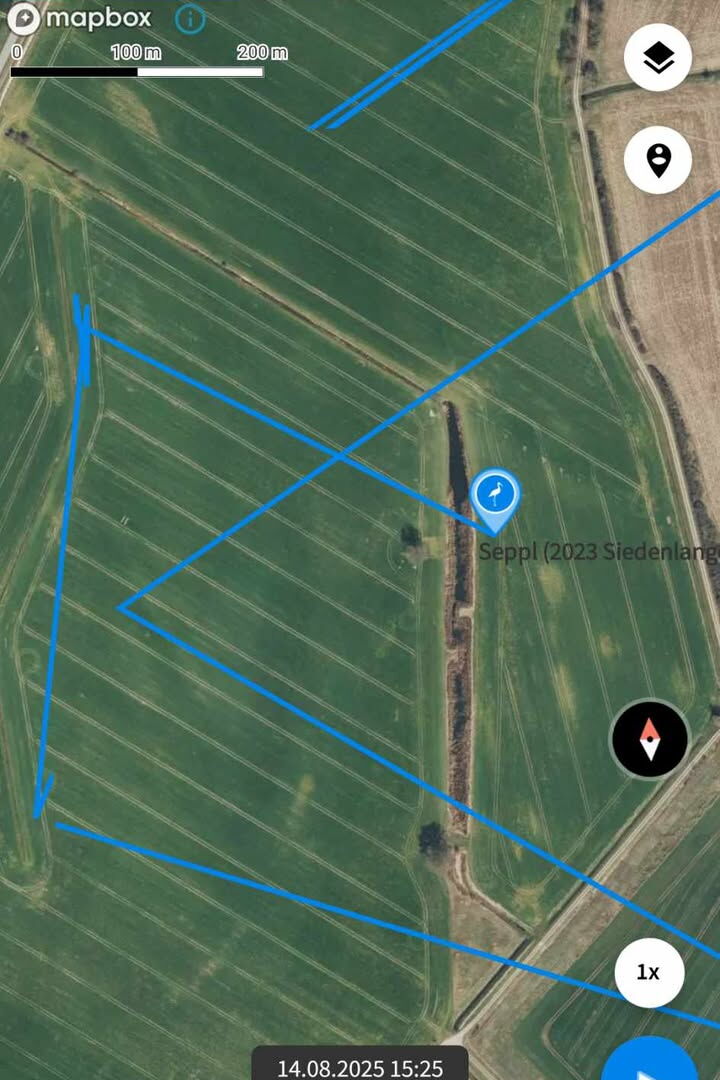
Task: Change the 1x playback speed
Action: click(x=649, y=972)
